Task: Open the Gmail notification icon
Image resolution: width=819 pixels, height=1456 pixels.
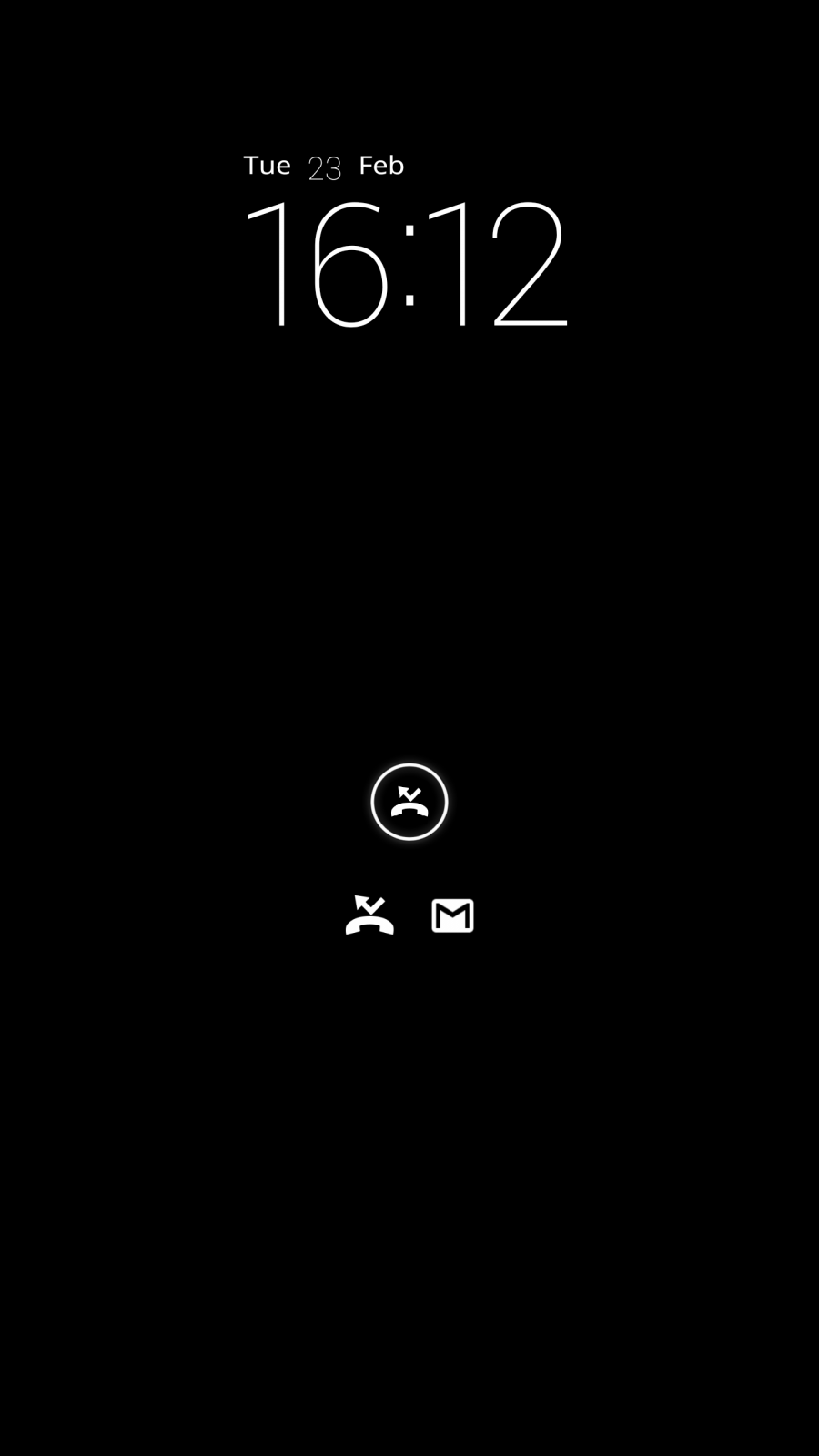Action: point(452,915)
